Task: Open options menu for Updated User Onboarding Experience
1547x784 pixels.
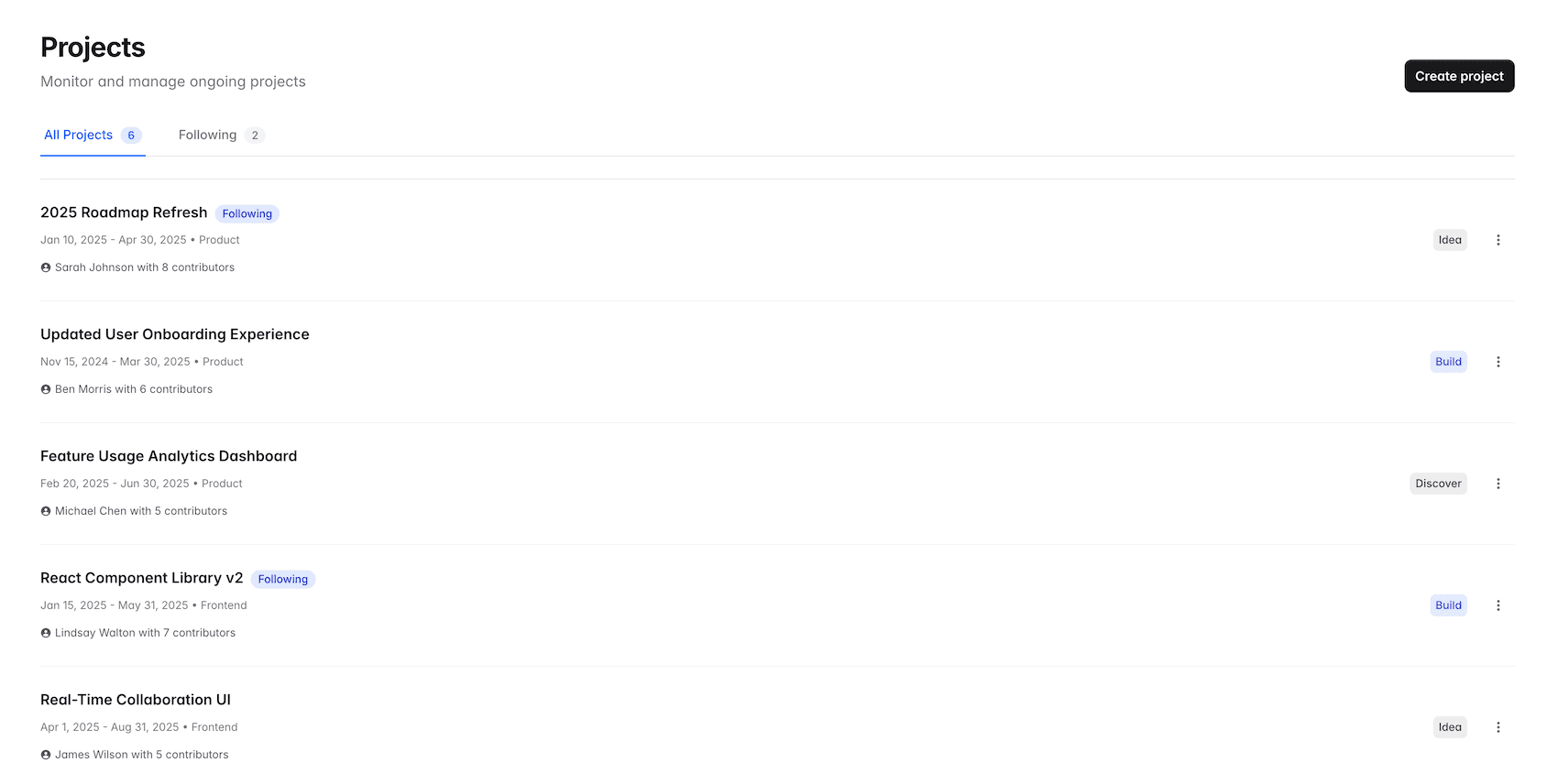Action: point(1498,362)
